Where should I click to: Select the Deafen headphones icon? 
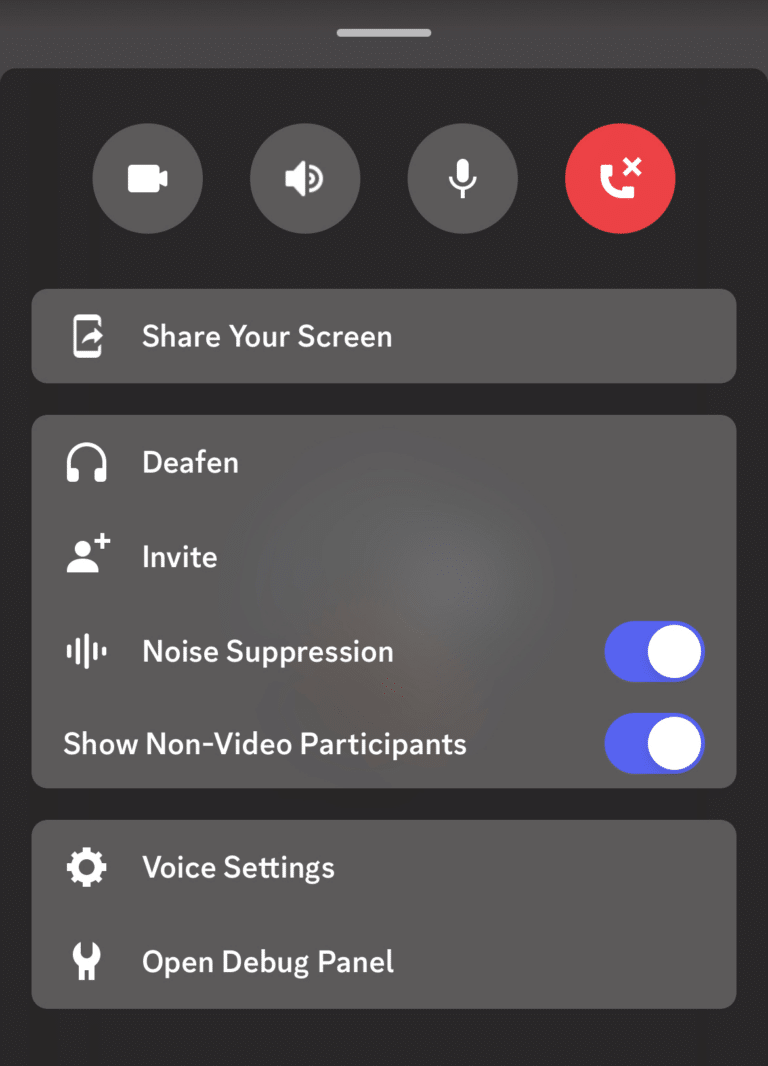coord(86,462)
